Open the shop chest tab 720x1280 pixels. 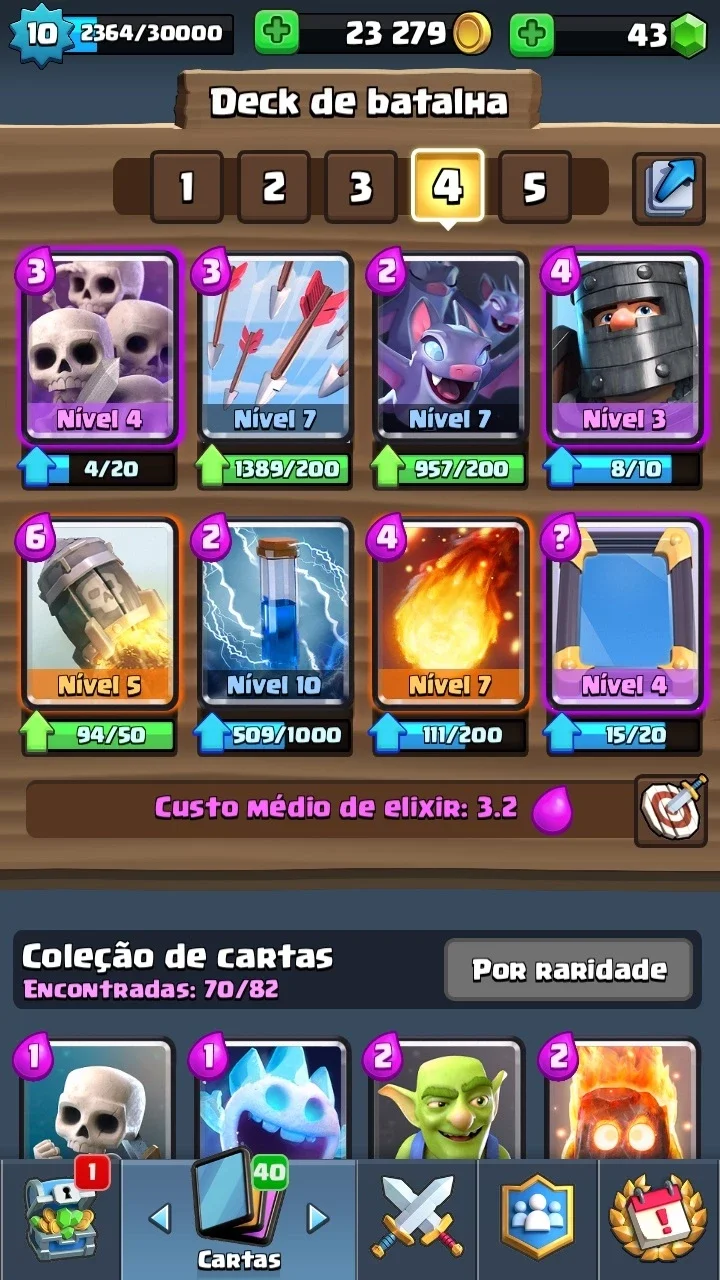pyautogui.click(x=61, y=1220)
